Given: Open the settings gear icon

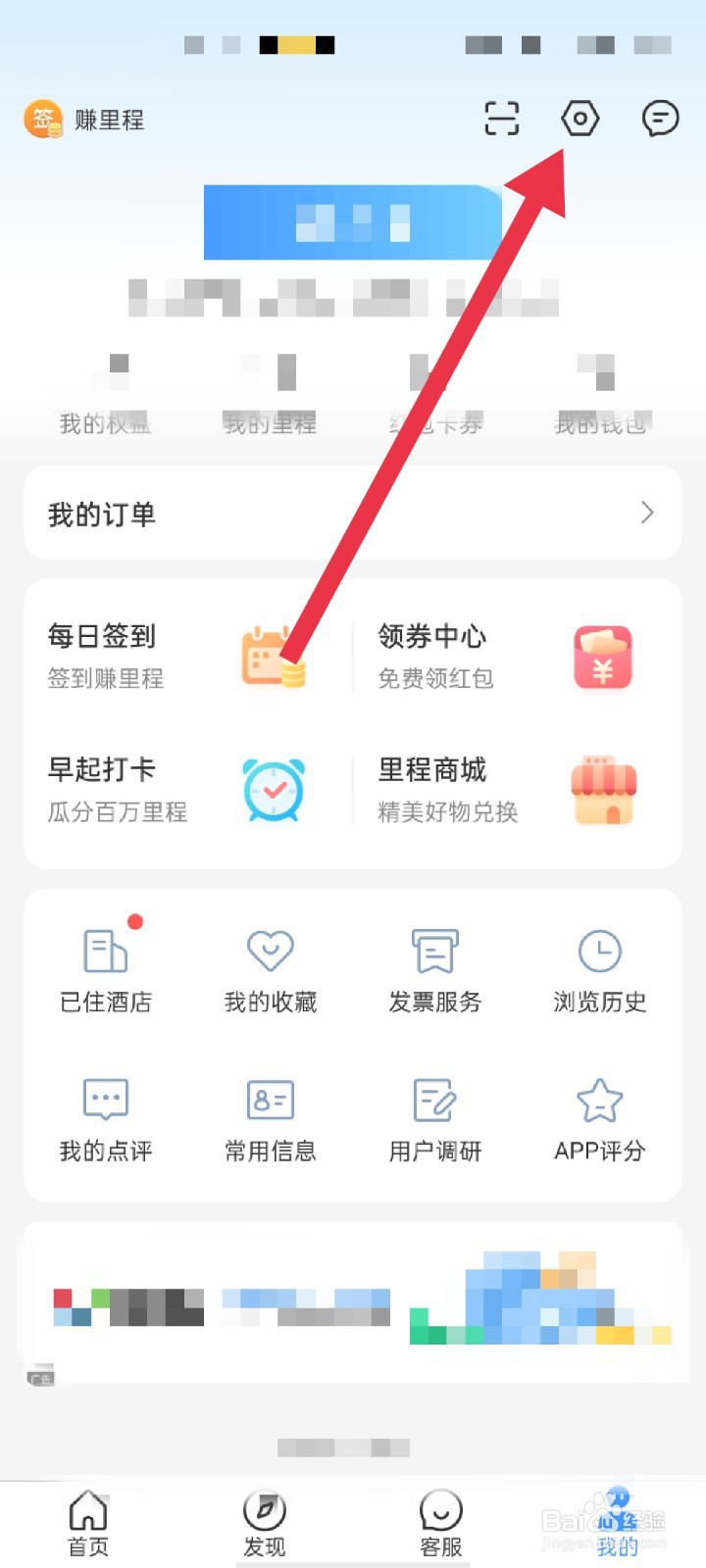Looking at the screenshot, I should pyautogui.click(x=579, y=118).
